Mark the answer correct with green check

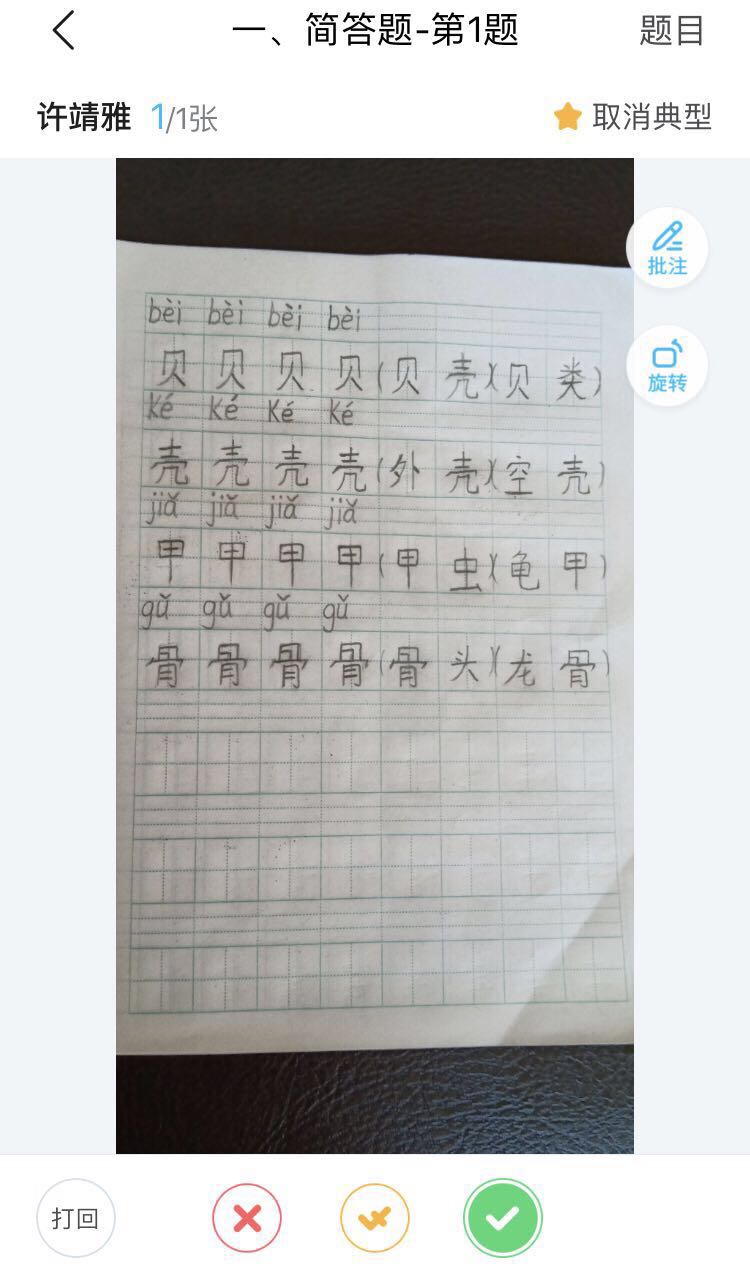502,1218
